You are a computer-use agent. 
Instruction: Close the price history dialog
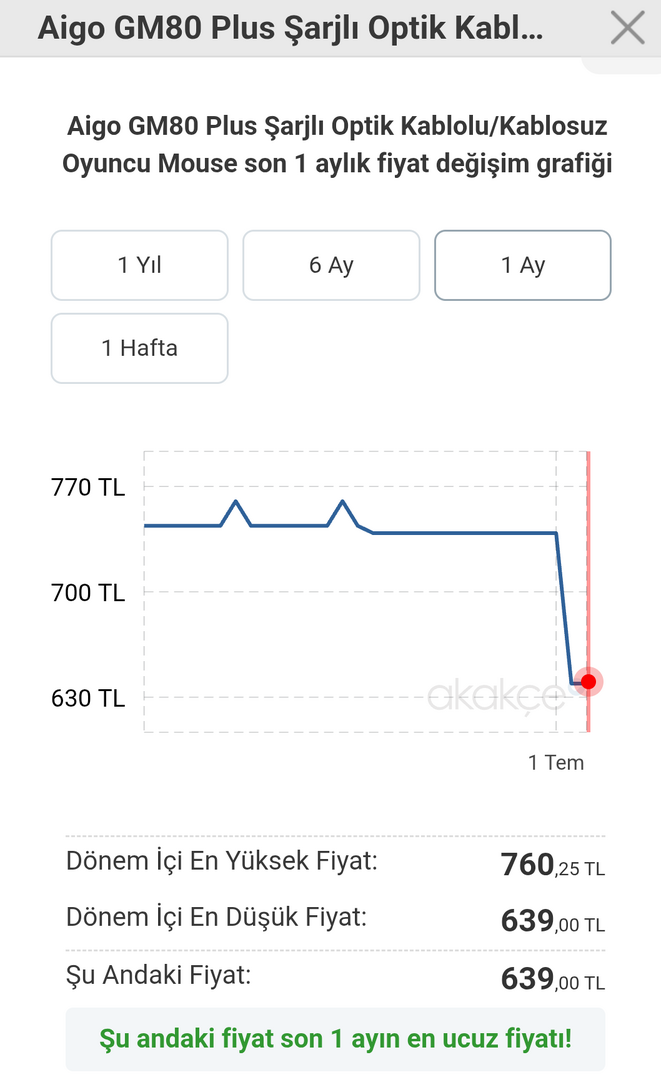coord(627,28)
